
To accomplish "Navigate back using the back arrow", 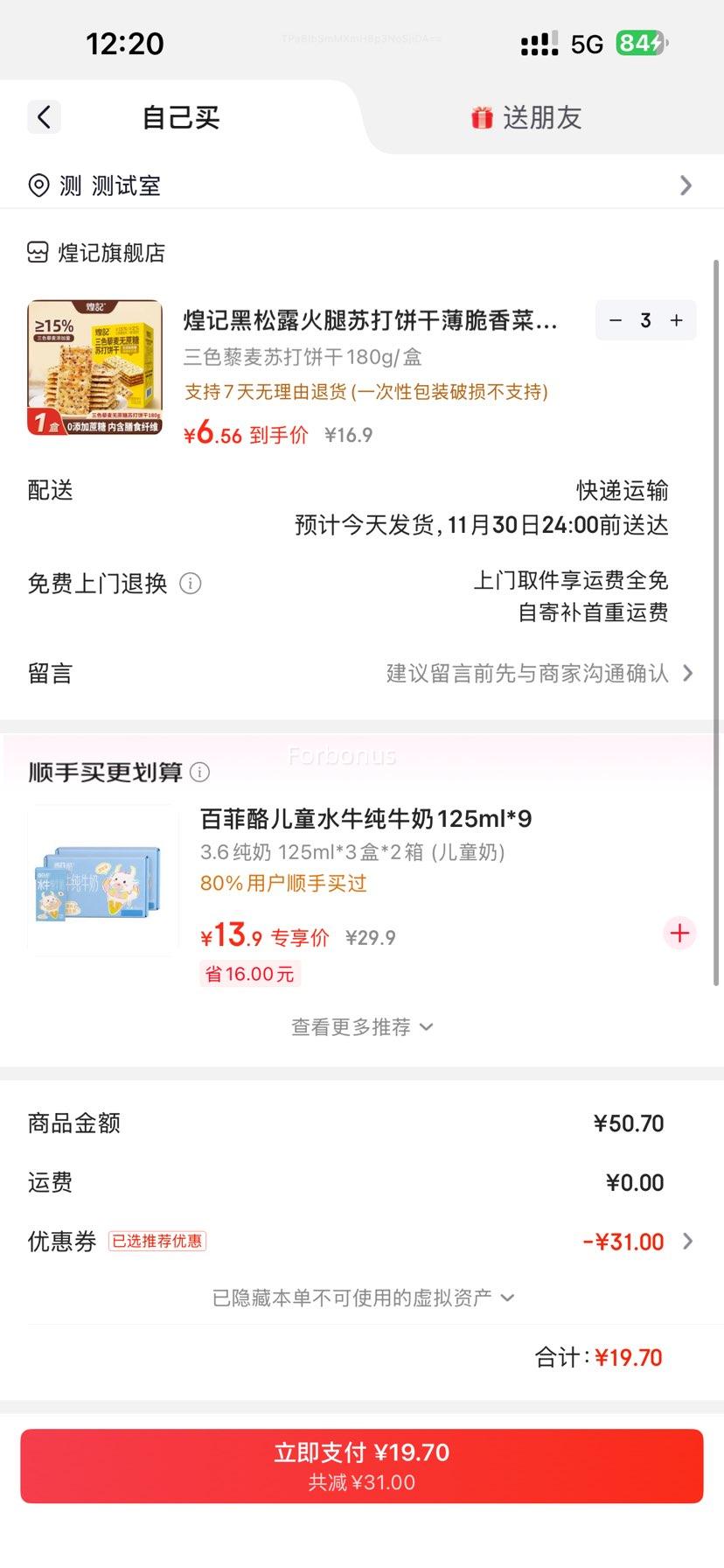I will [44, 116].
